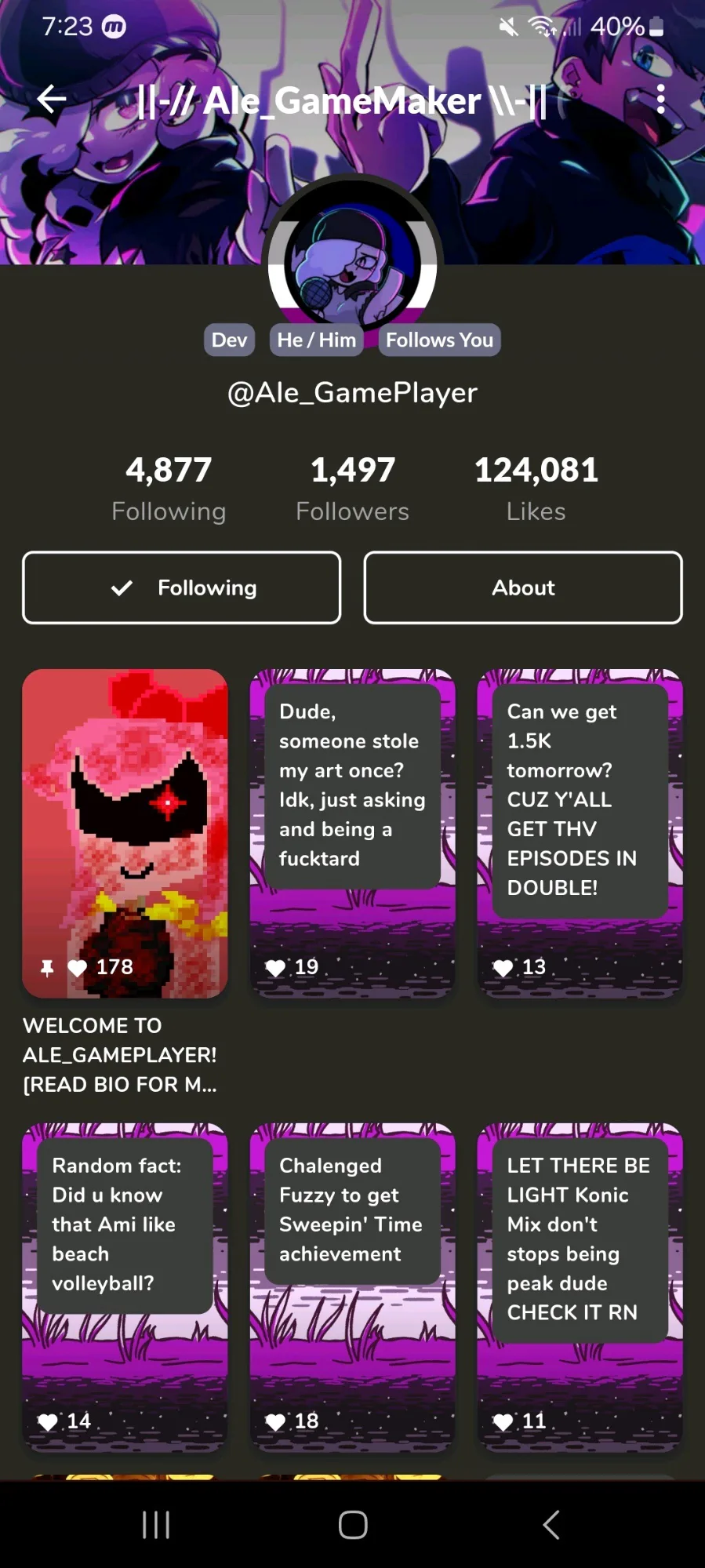Screen dimensions: 705x1568
Task: Open the post asking for 1.5K tomorrow
Action: click(x=580, y=833)
